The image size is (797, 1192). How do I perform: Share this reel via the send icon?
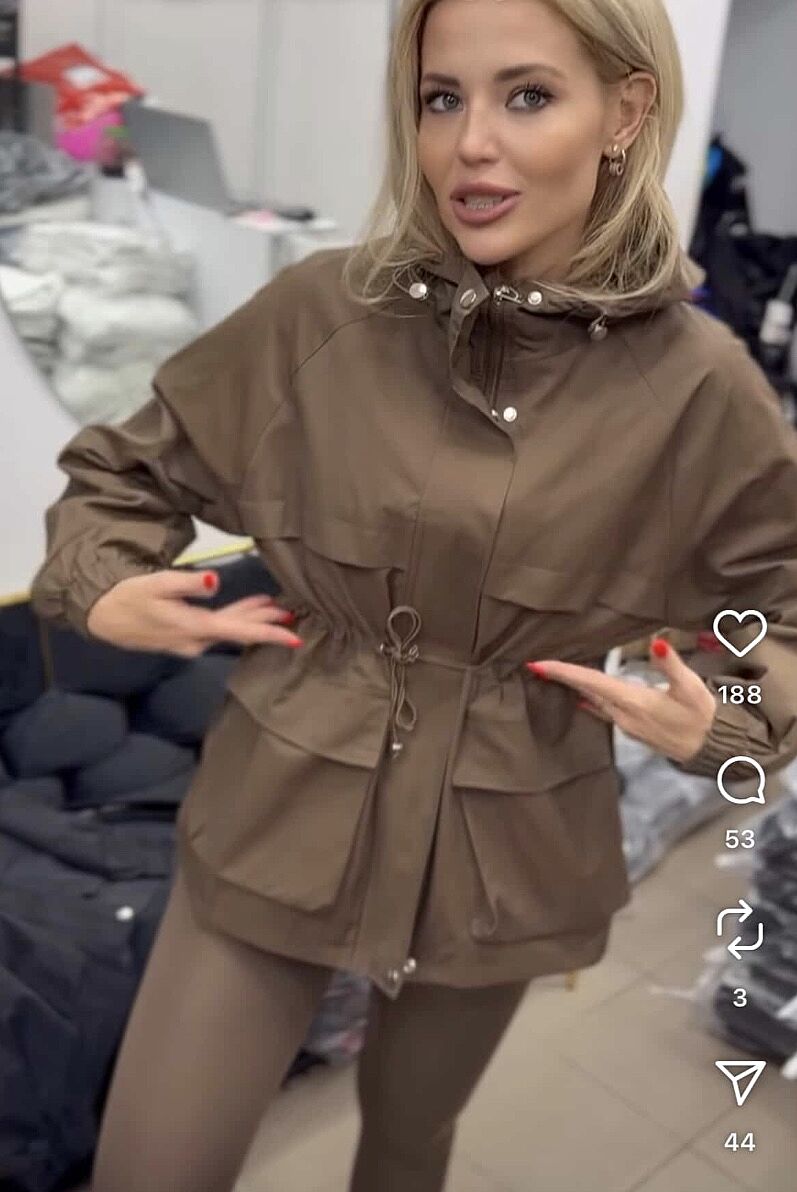(x=740, y=1081)
